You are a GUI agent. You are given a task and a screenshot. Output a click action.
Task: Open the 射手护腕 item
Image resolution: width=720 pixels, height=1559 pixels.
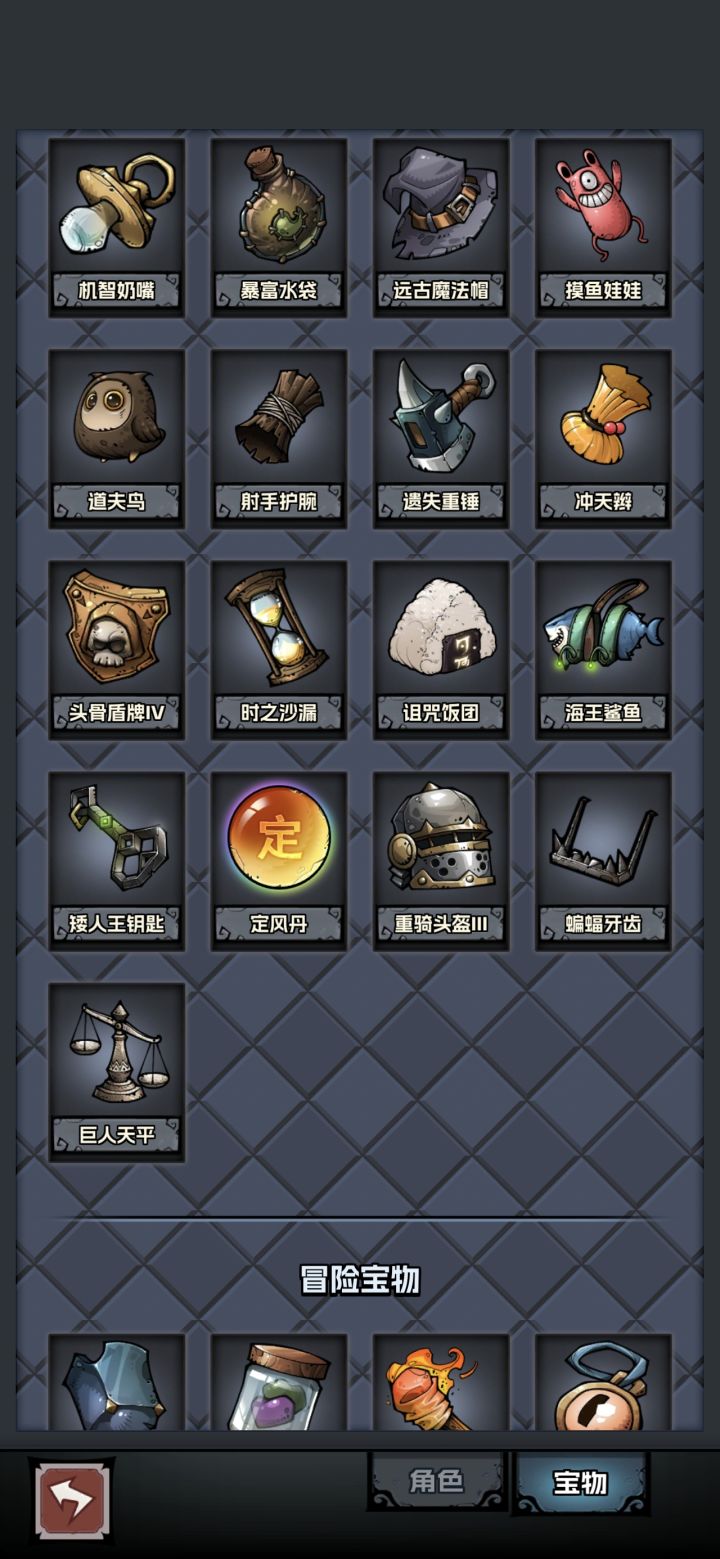tap(279, 438)
